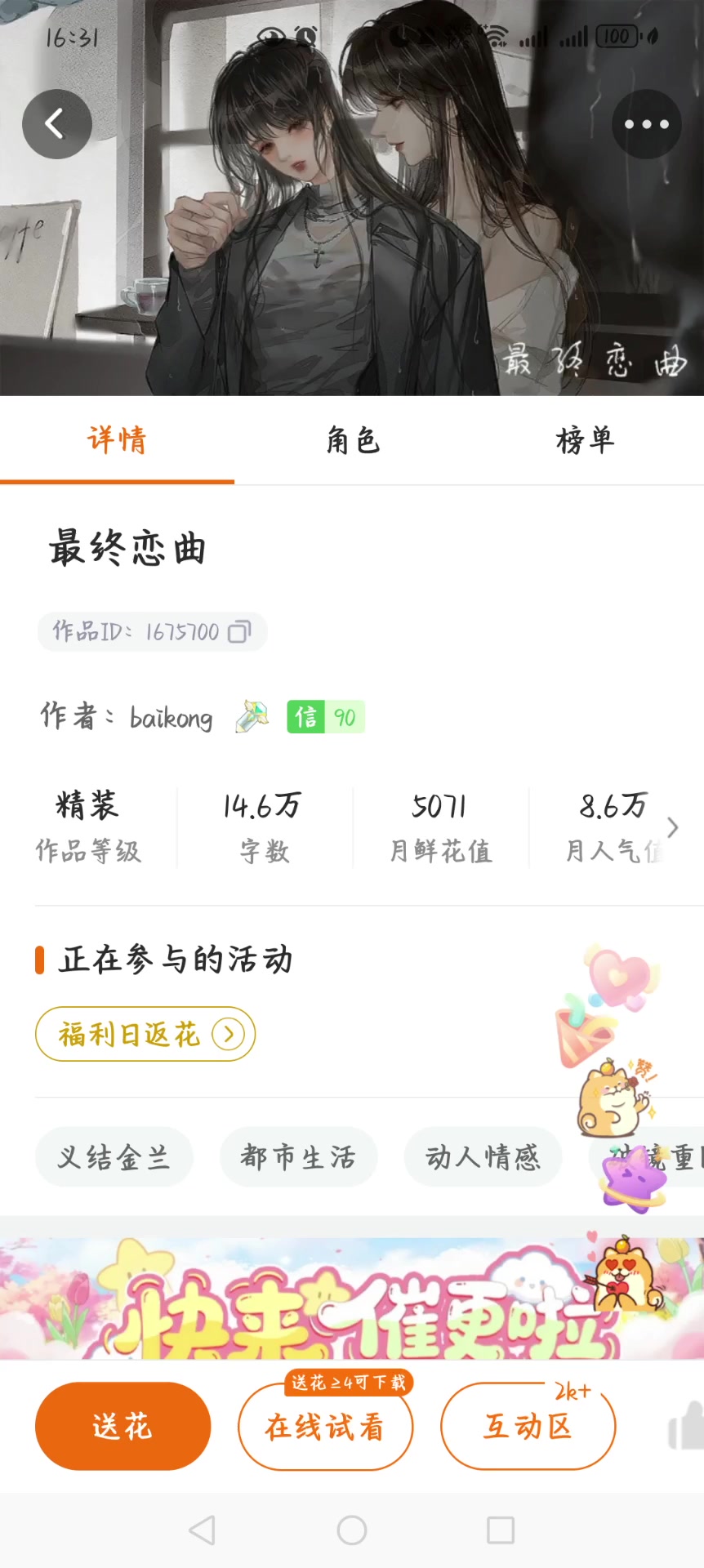
Task: Select the 动人情感 tag
Action: point(483,1157)
